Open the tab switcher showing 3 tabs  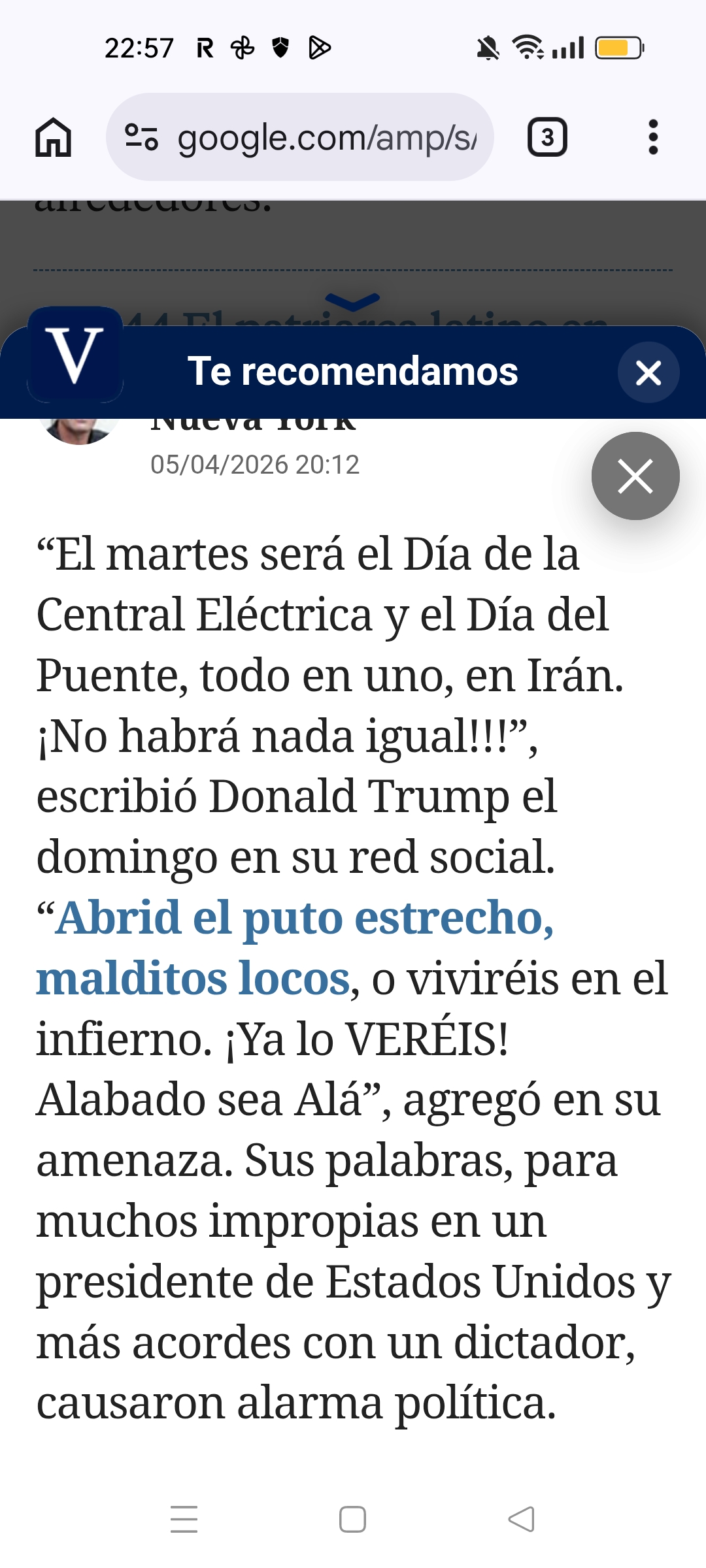pyautogui.click(x=547, y=137)
